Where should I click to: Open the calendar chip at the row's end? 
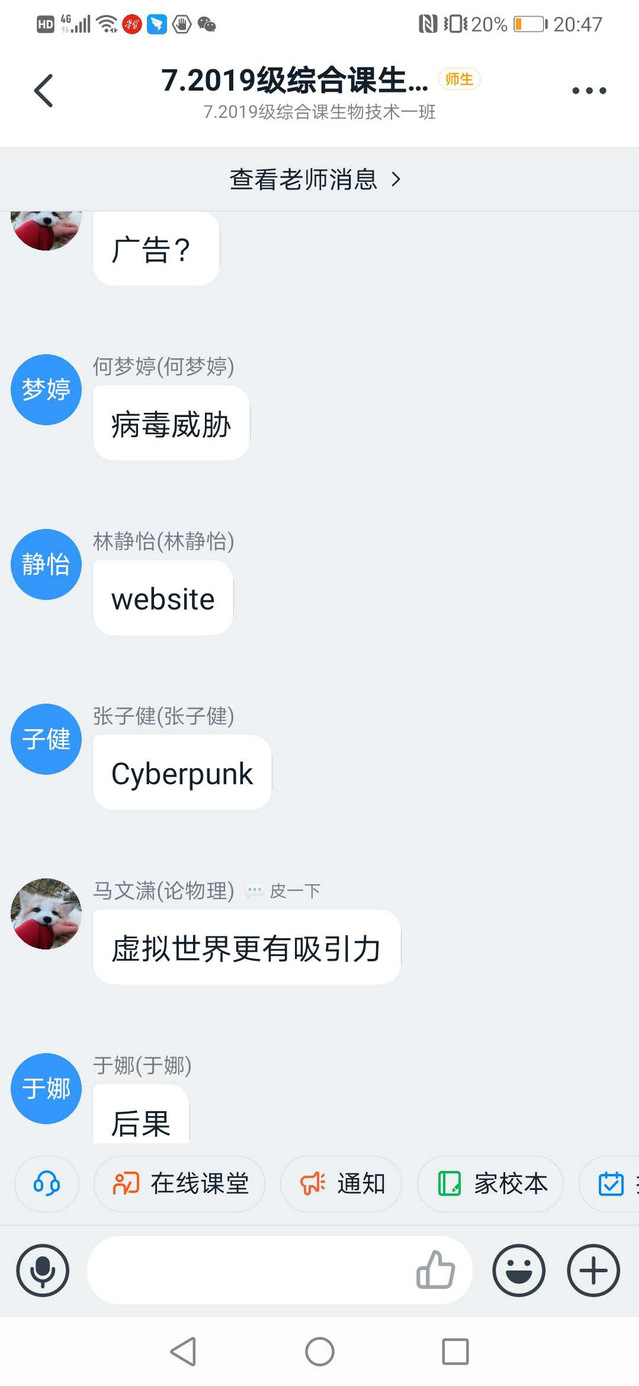click(612, 1184)
